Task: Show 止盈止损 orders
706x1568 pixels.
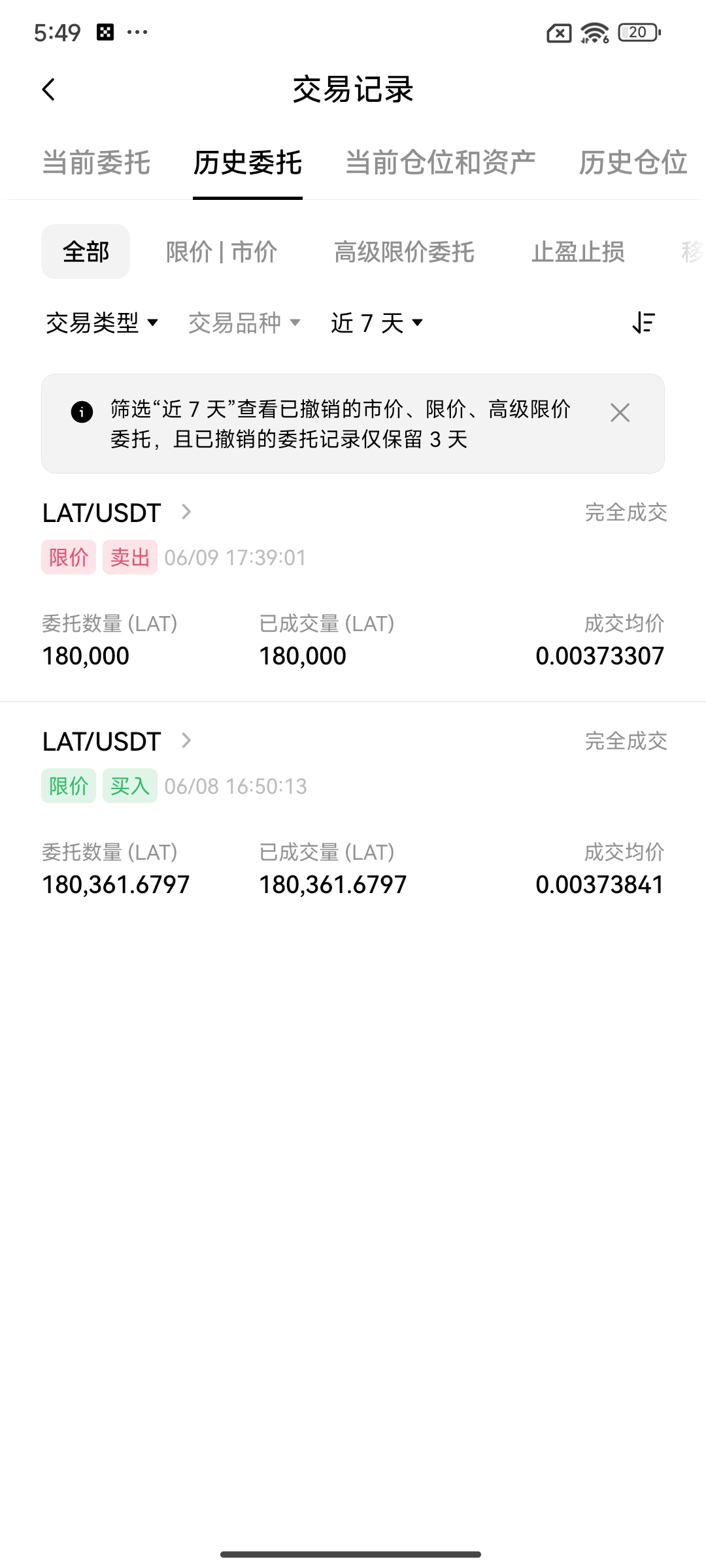Action: 578,252
